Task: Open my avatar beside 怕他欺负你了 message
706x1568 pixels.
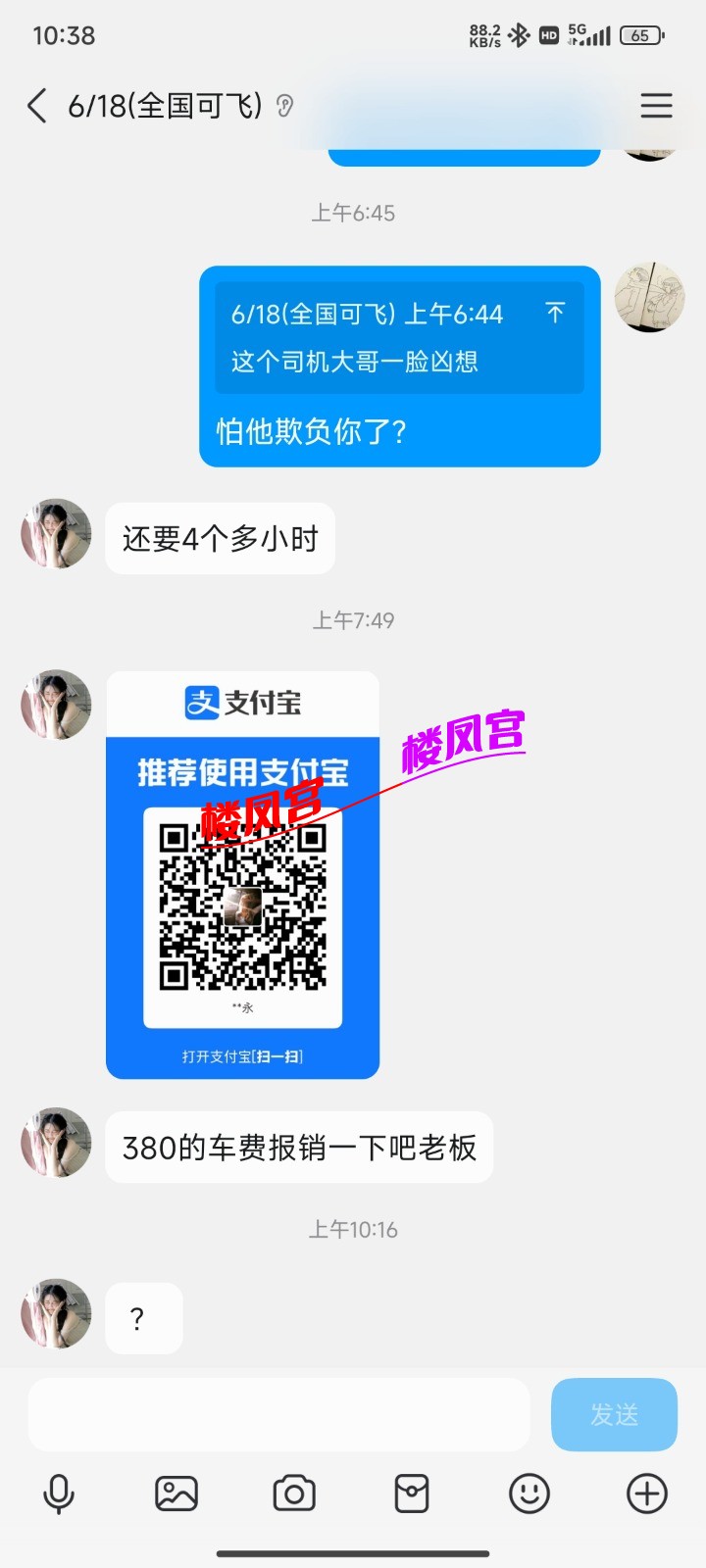Action: coord(649,298)
